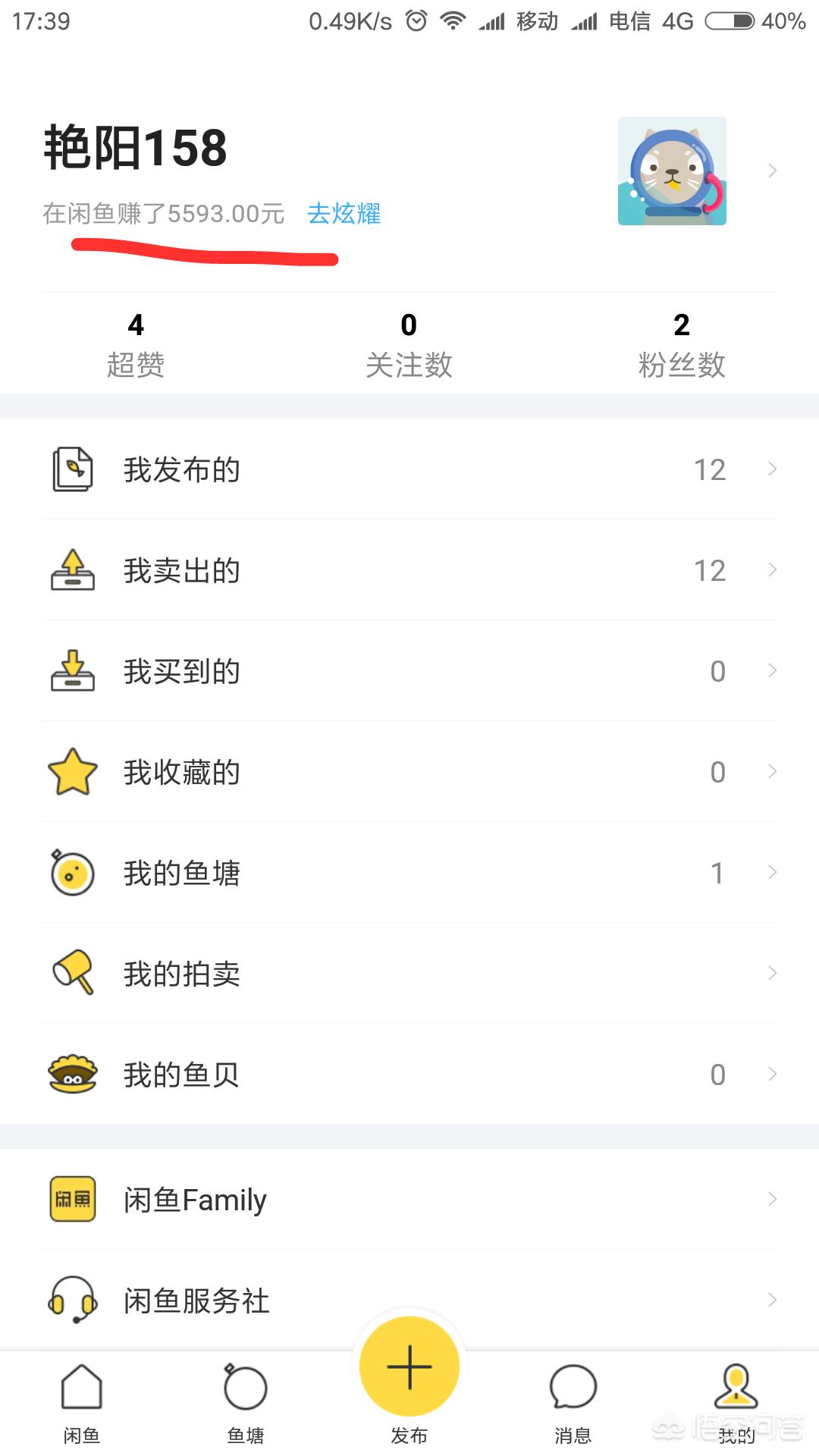The width and height of the screenshot is (819, 1456).
Task: Open 我卖出的 via its upload icon
Action: [x=72, y=570]
